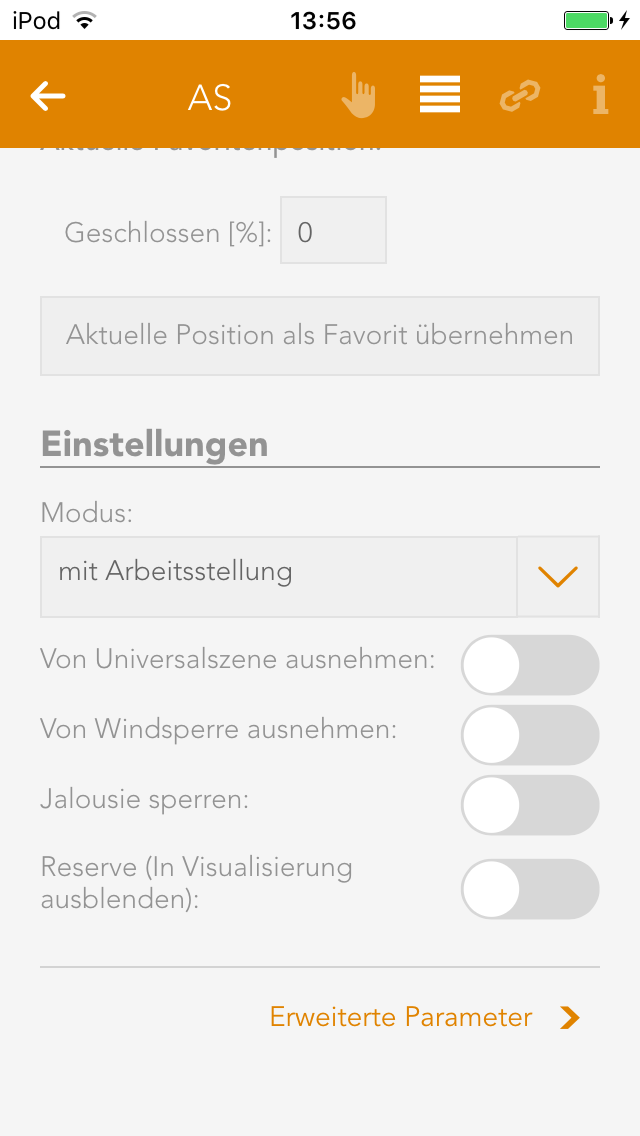The height and width of the screenshot is (1136, 640).
Task: Open the info icon
Action: pos(600,96)
